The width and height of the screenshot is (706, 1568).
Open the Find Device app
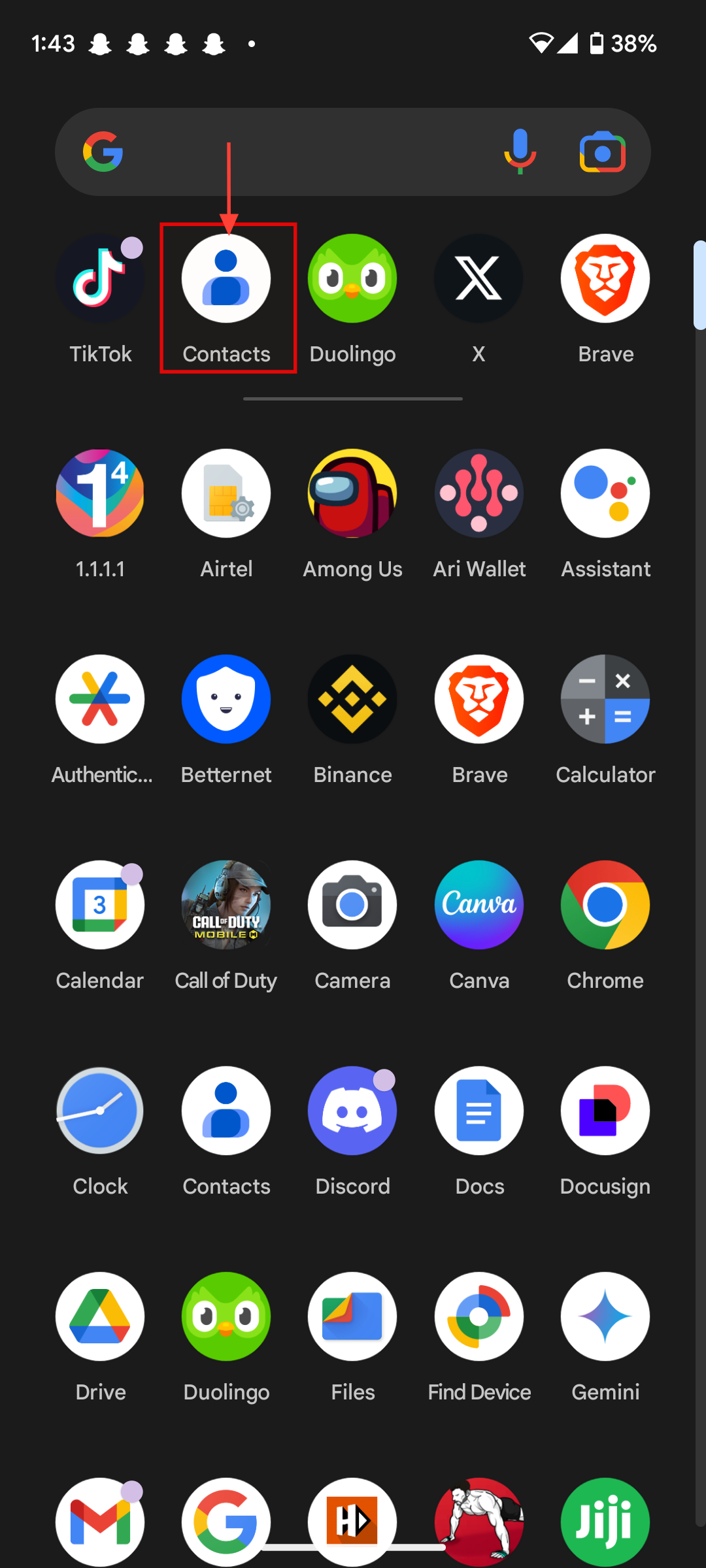479,1317
